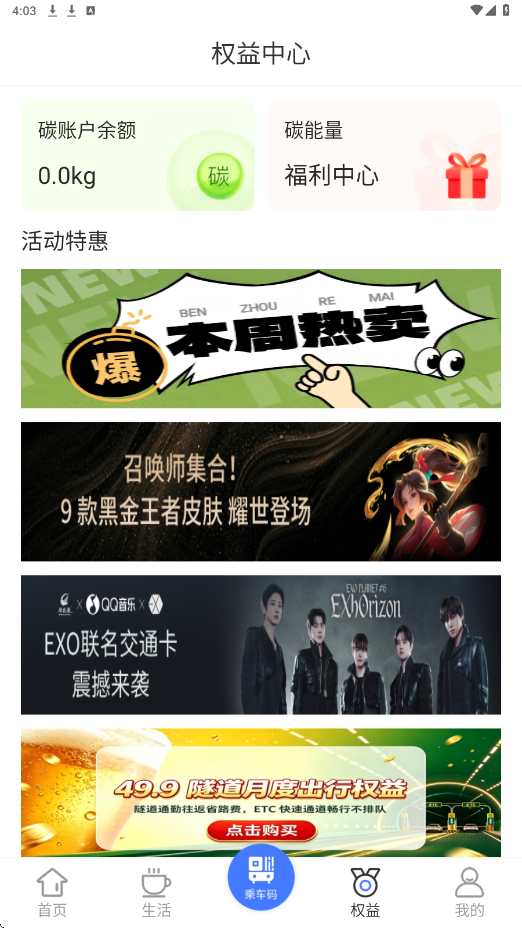Open the EXO联名交通卡 banner
The width and height of the screenshot is (522, 928).
(261, 645)
